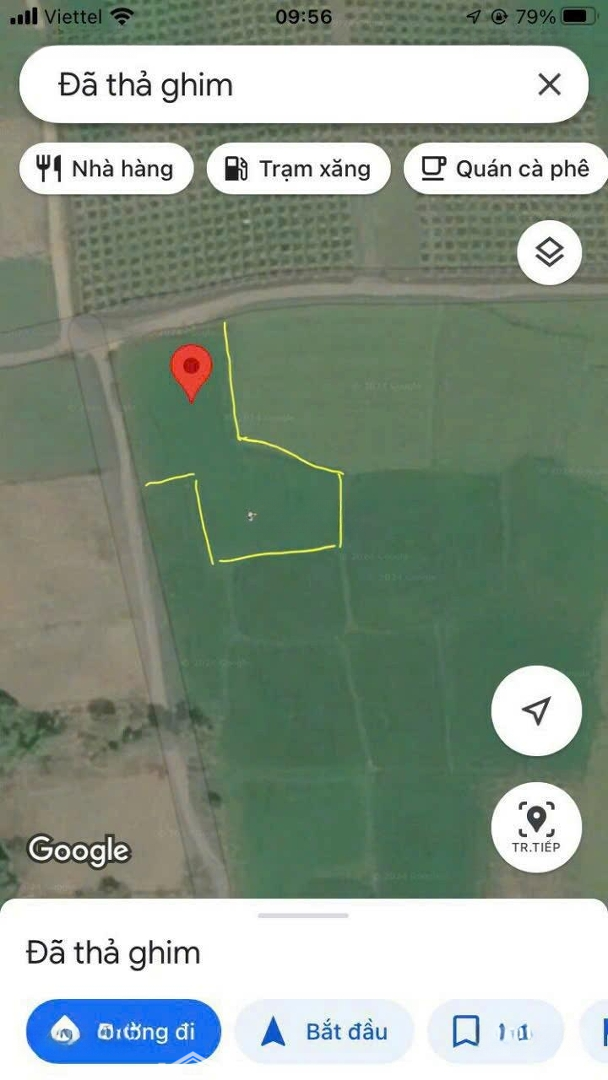608x1080 pixels.
Task: Center map on my location
Action: [536, 710]
